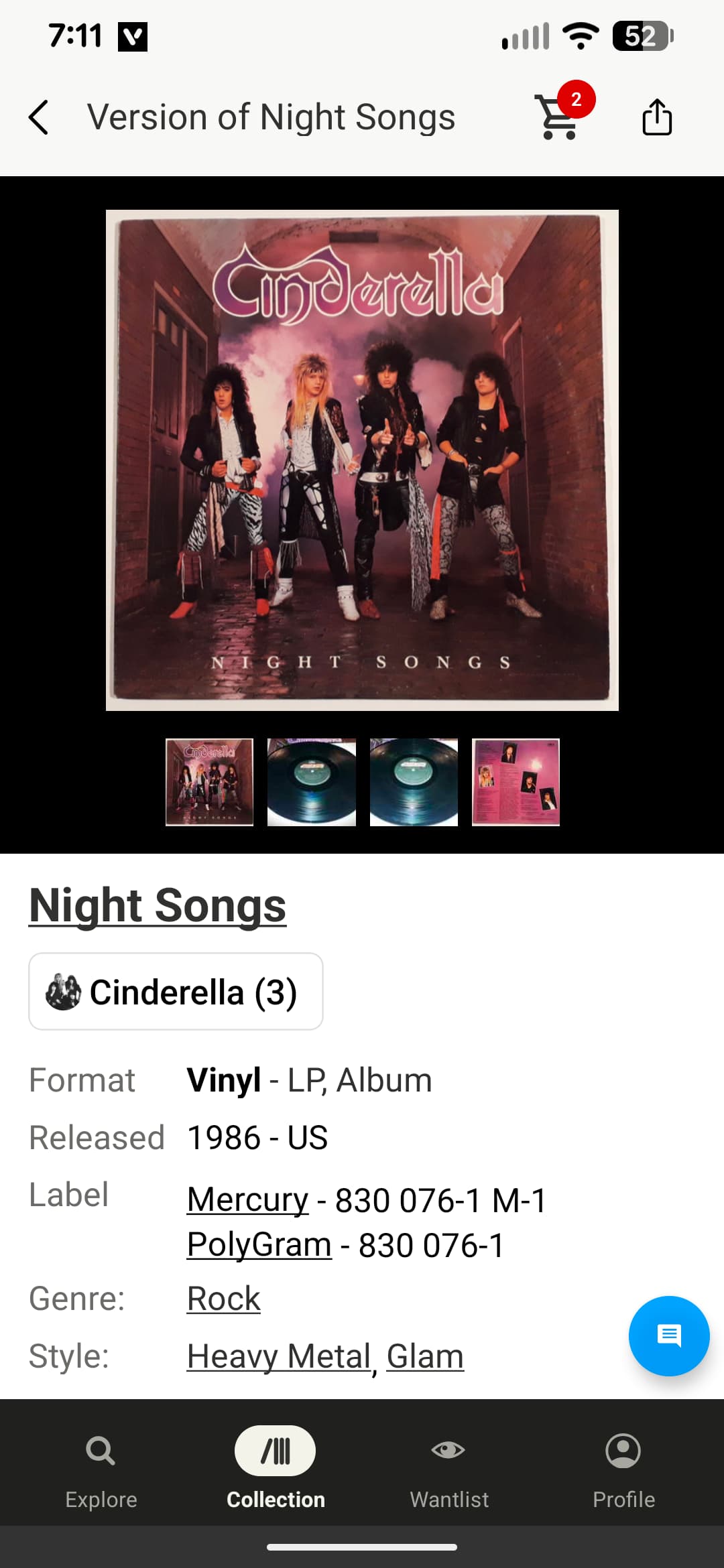Select the pink back cover thumbnail
The width and height of the screenshot is (724, 1568).
(516, 782)
